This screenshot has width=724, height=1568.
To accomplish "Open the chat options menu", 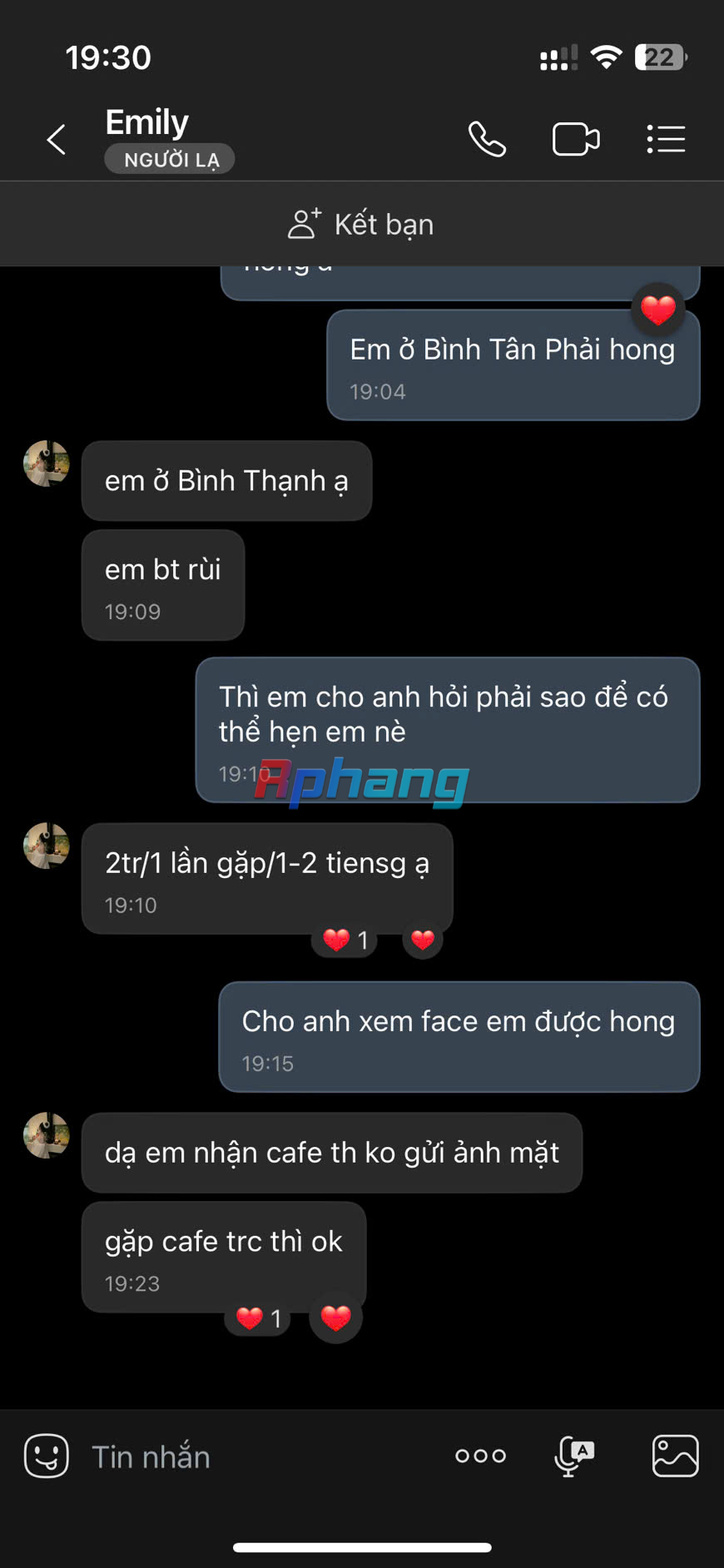I will click(x=666, y=139).
